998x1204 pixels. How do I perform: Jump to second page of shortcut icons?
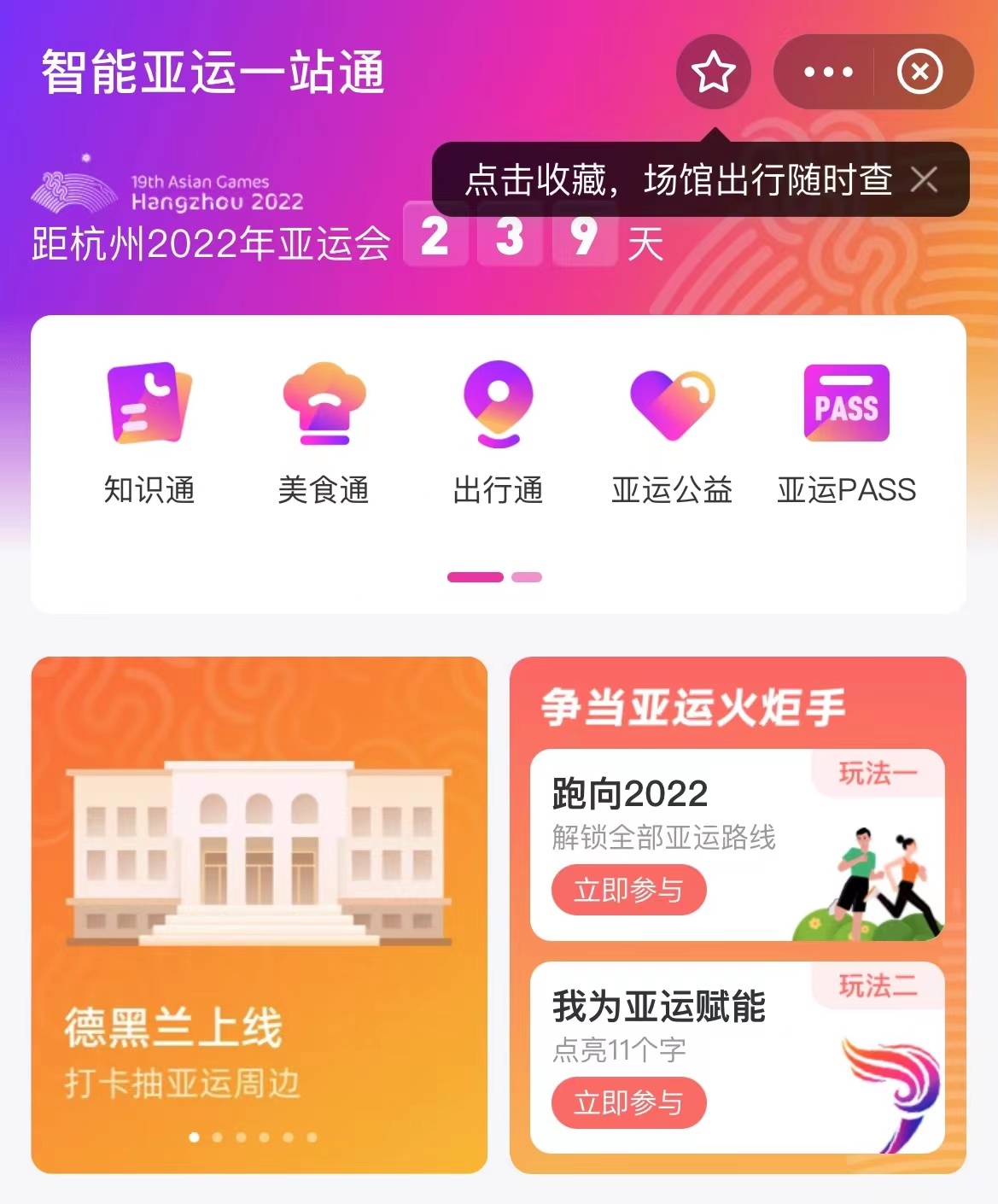tap(527, 577)
